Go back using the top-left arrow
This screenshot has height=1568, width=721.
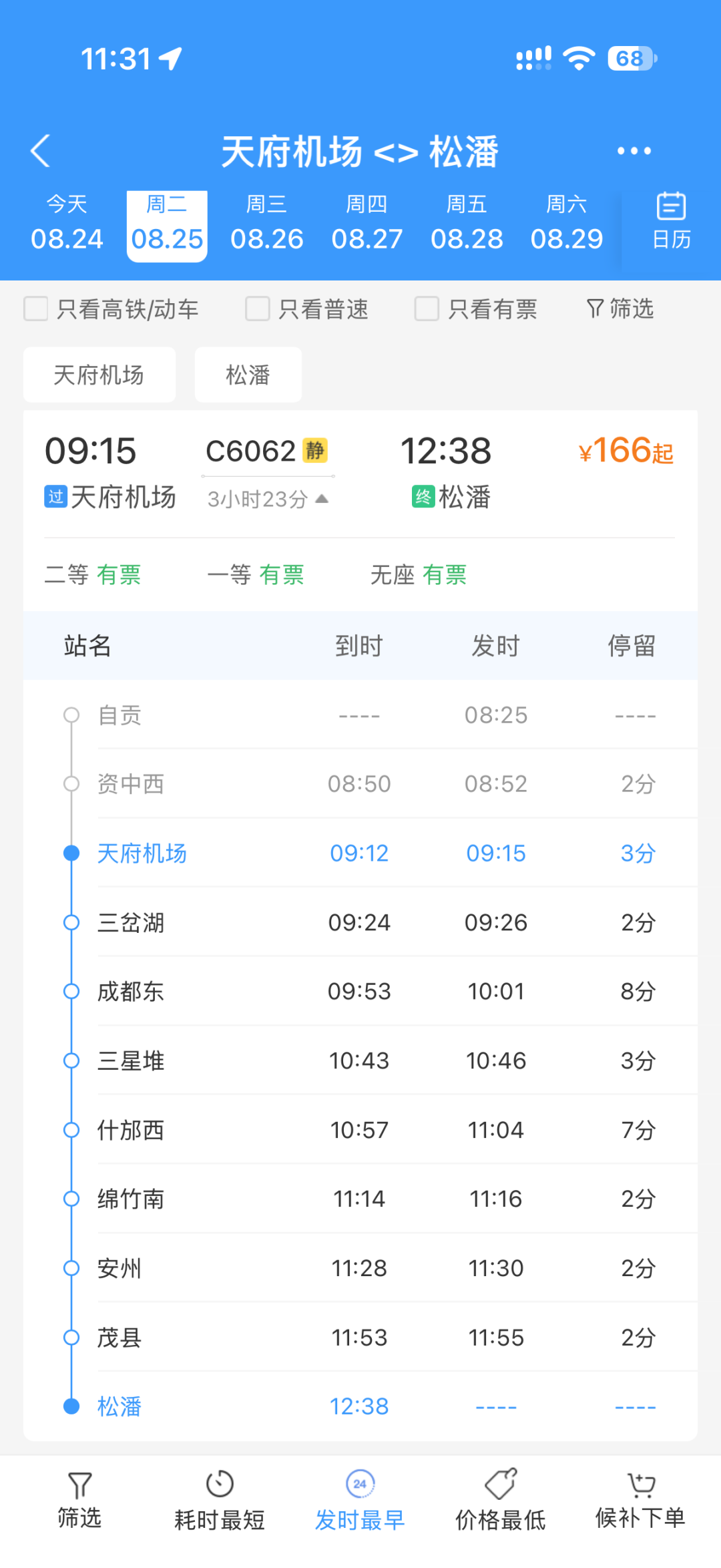[x=41, y=151]
